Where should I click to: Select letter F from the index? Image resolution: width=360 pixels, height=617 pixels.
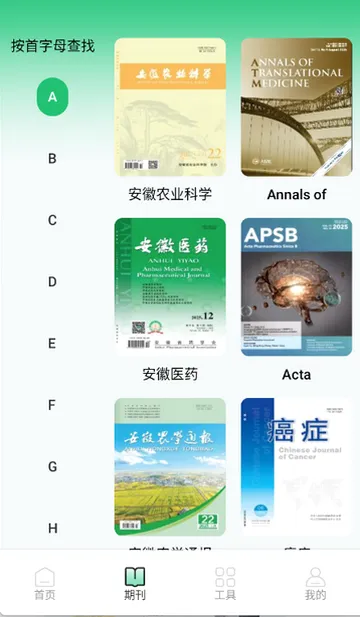[x=52, y=405]
